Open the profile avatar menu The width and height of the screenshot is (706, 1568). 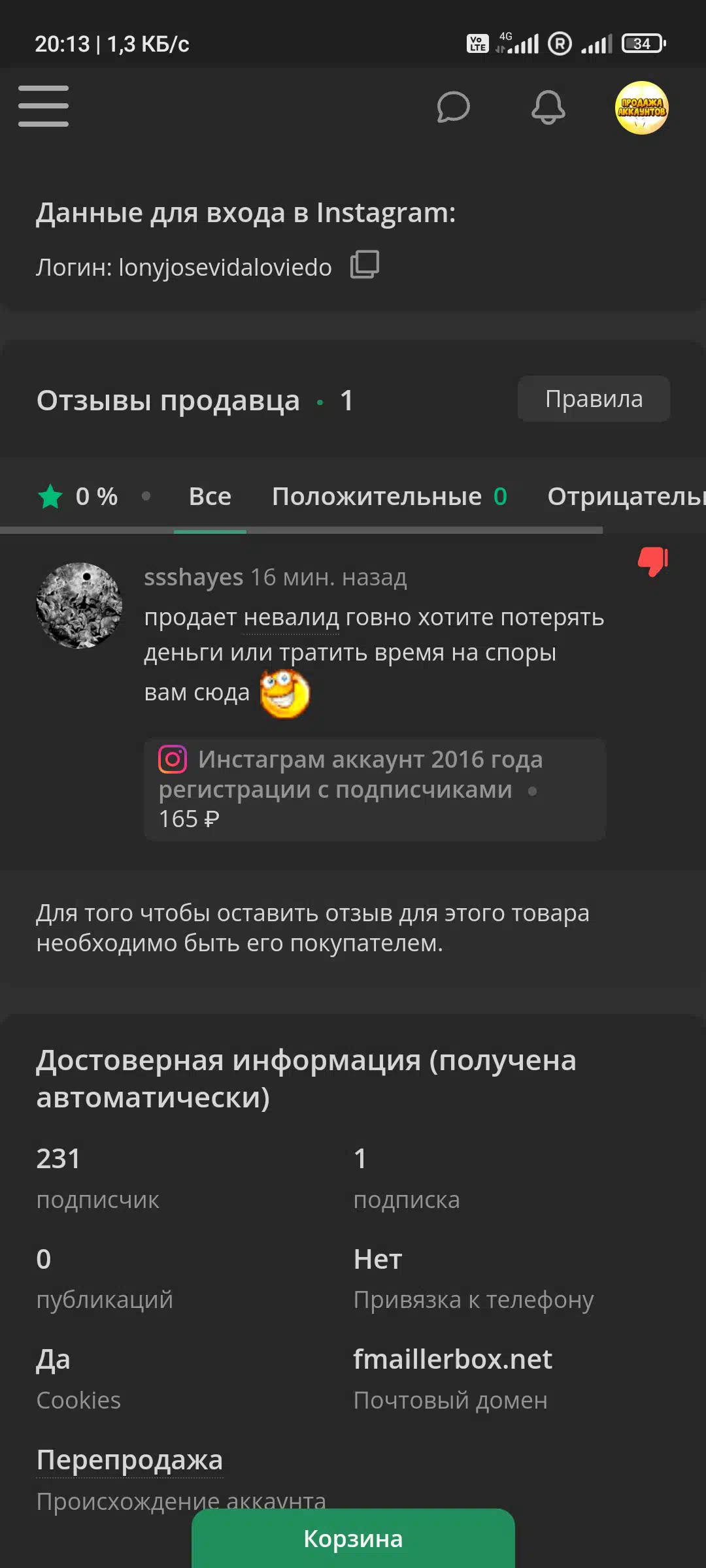tap(641, 108)
